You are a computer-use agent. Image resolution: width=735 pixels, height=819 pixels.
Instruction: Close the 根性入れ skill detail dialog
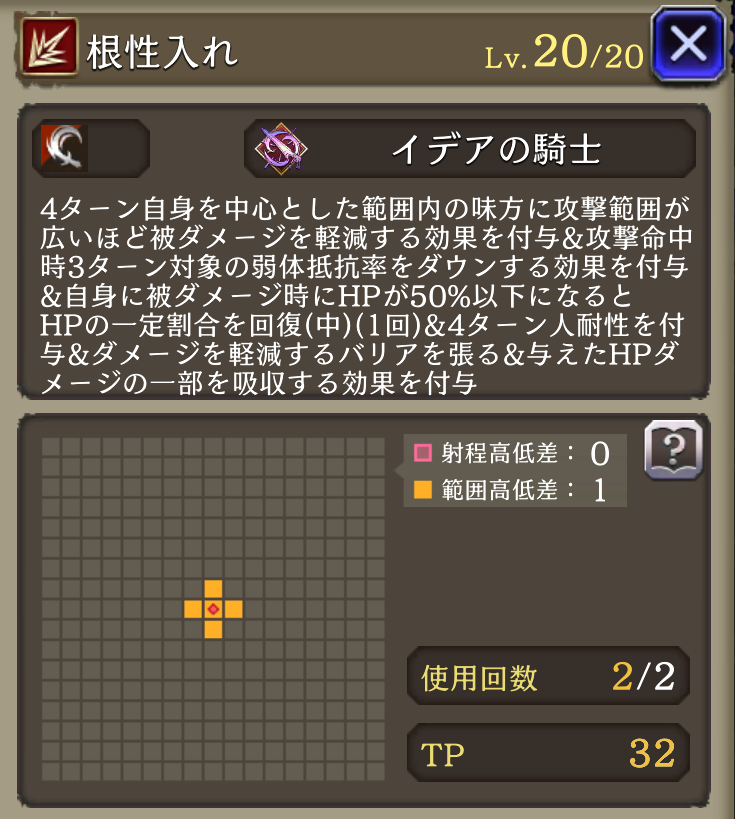[688, 45]
